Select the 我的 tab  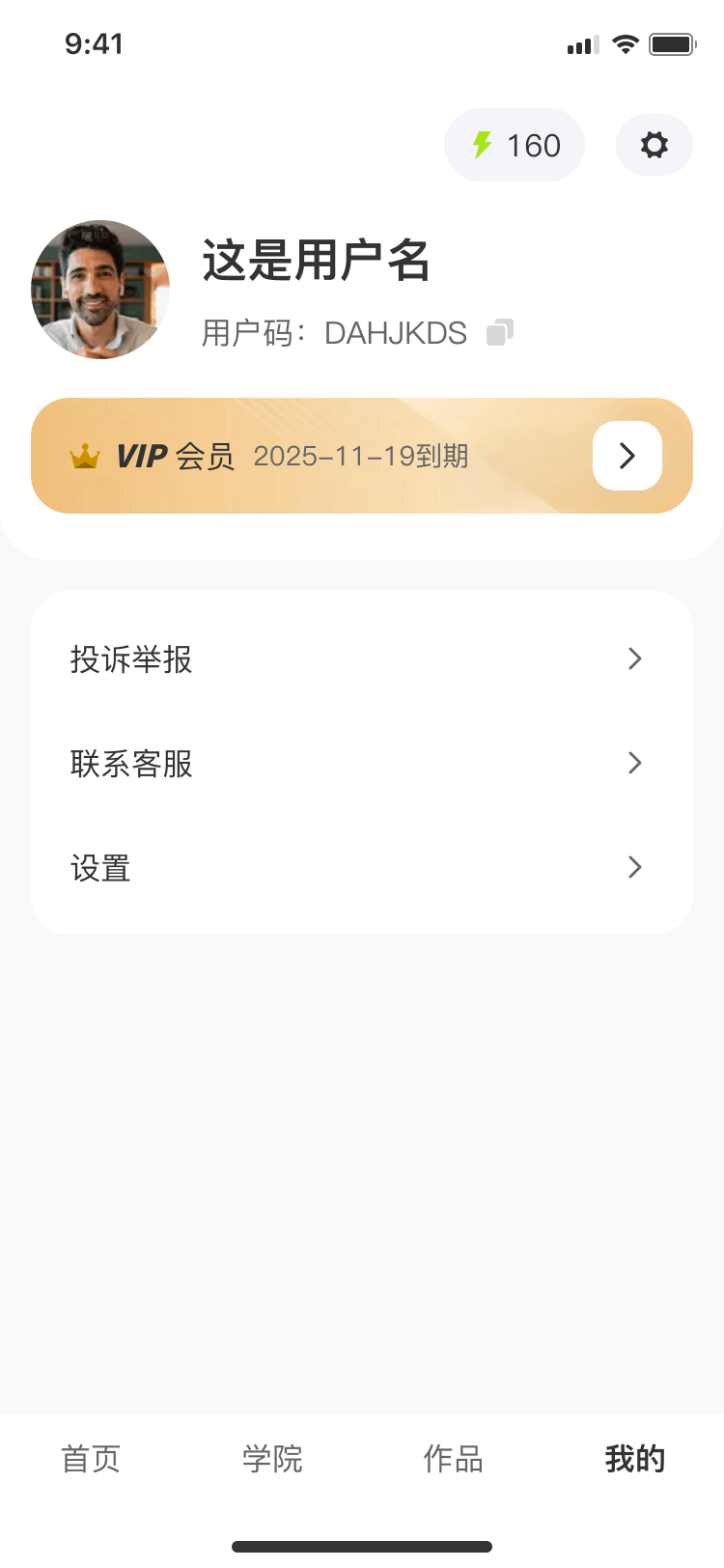click(634, 1459)
